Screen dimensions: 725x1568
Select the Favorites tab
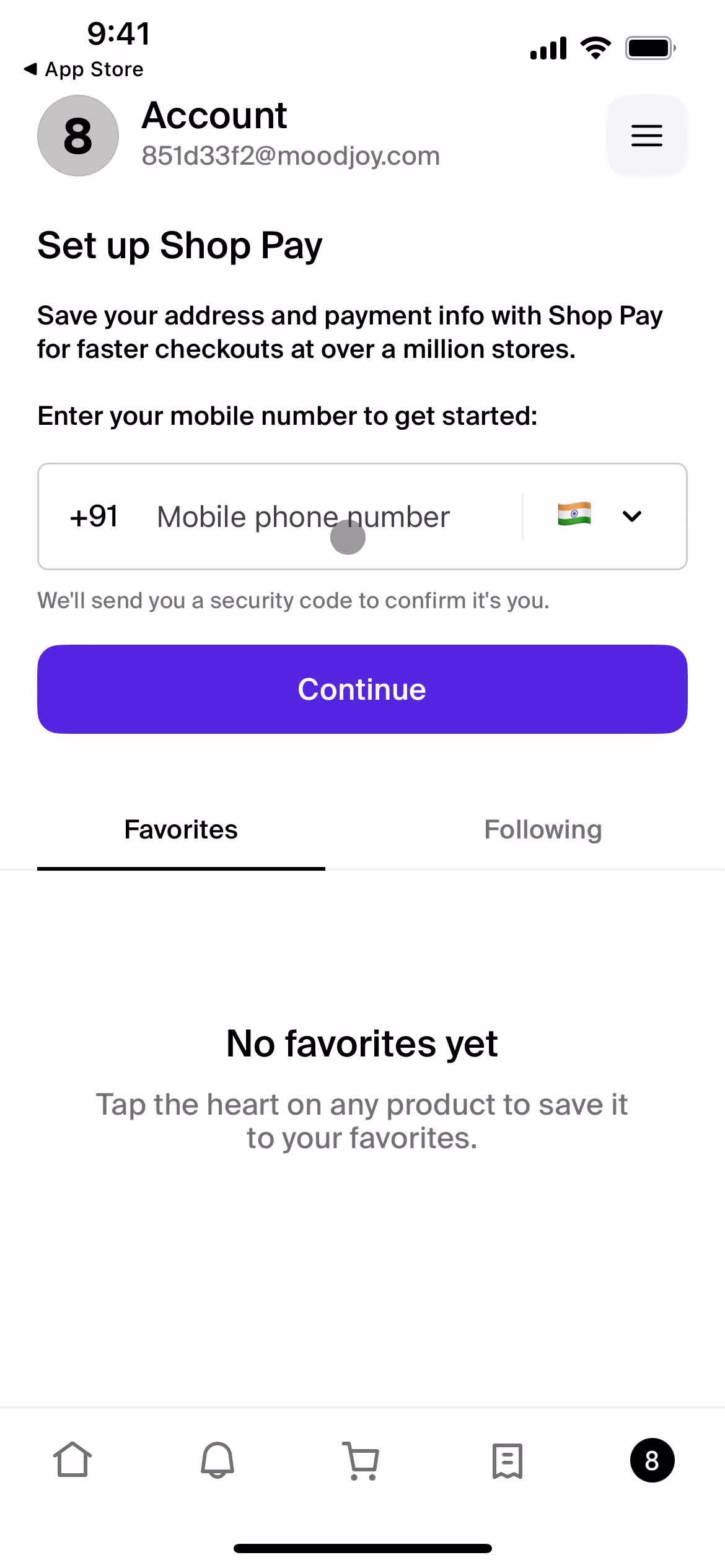pyautogui.click(x=181, y=830)
